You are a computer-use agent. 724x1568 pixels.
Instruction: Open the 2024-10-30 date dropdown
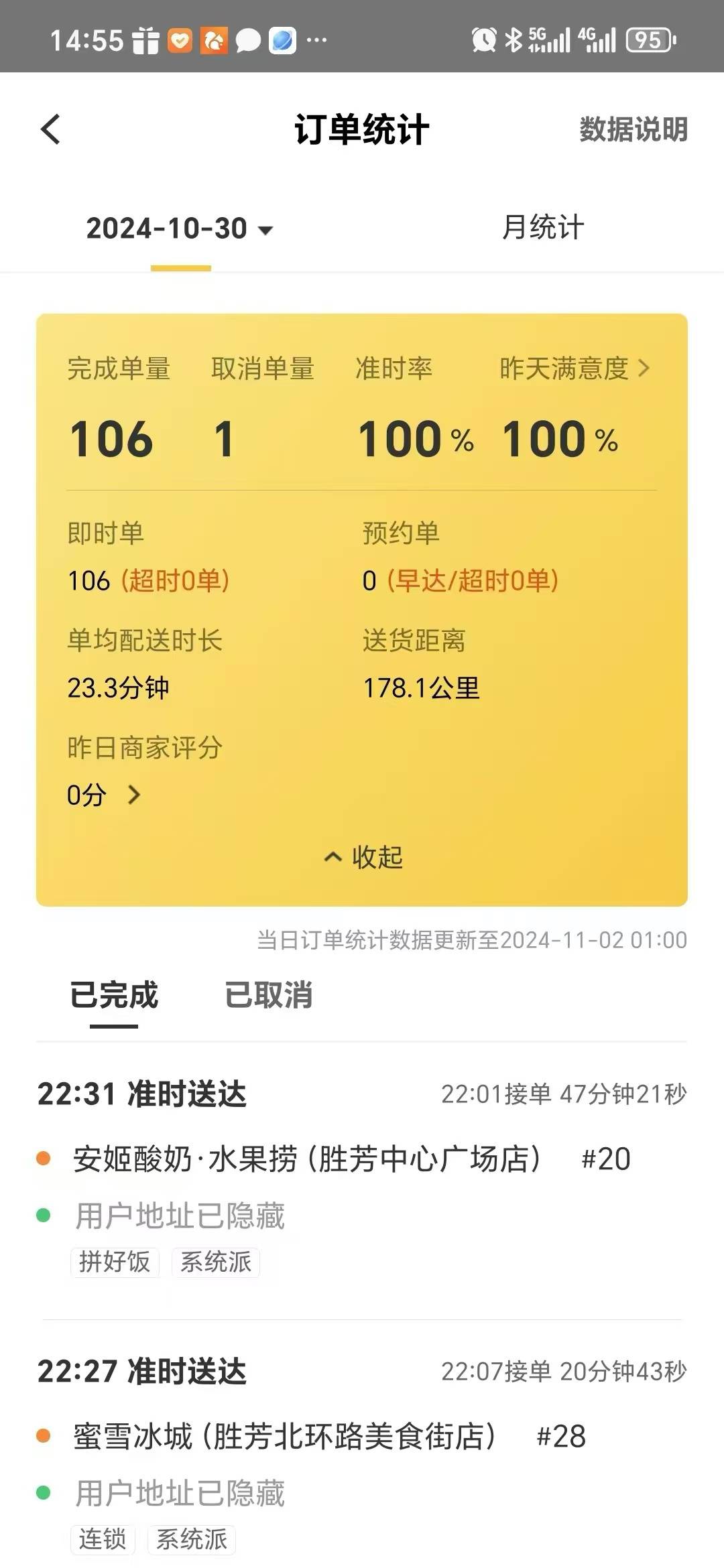(x=180, y=228)
